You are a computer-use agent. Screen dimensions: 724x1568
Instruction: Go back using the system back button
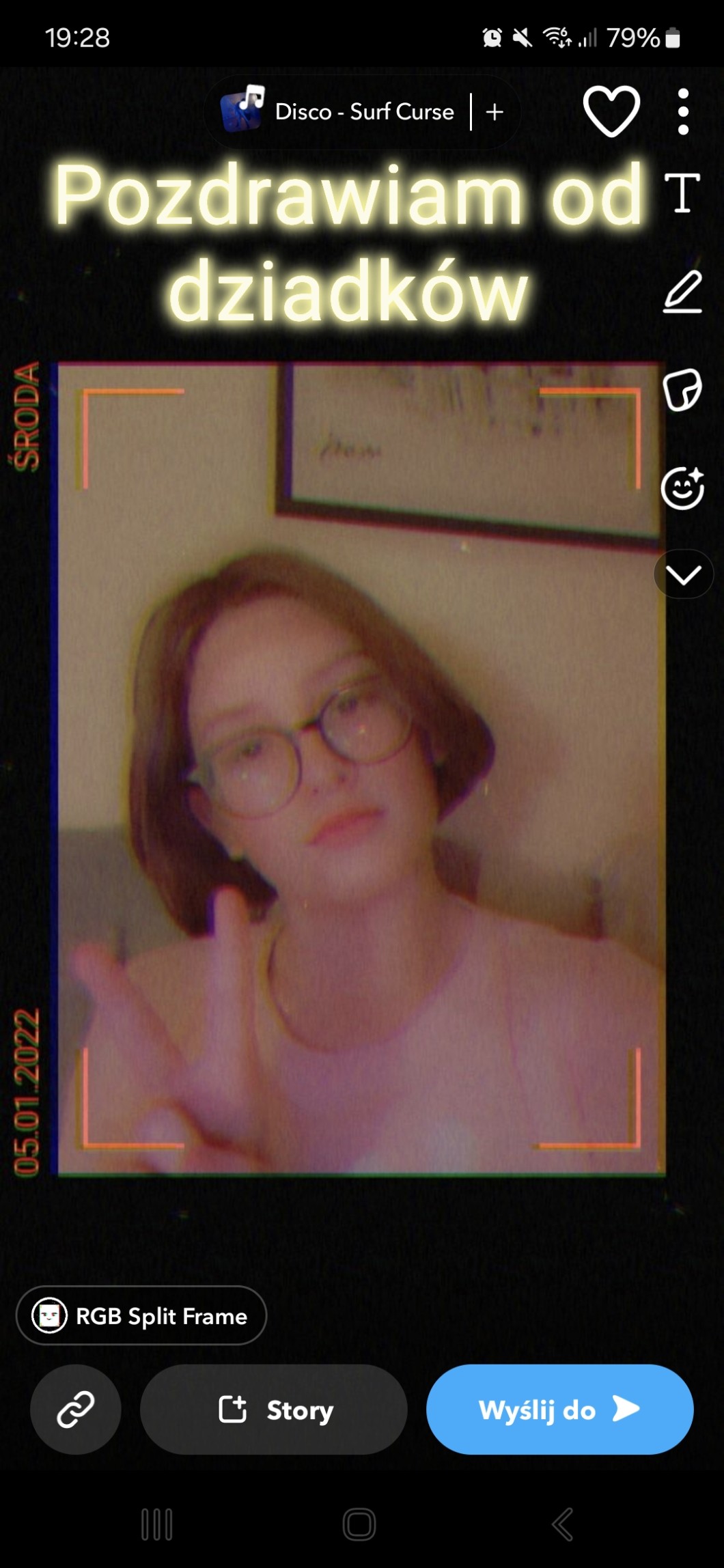coord(562,1524)
